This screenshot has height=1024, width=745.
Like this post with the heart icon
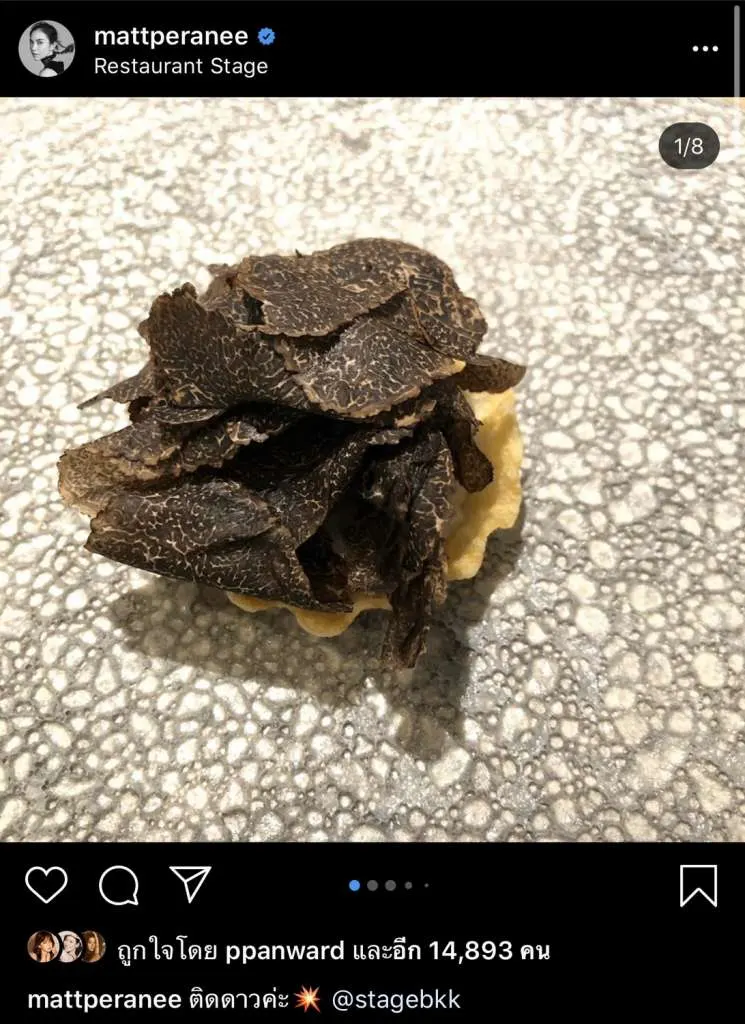[46, 884]
